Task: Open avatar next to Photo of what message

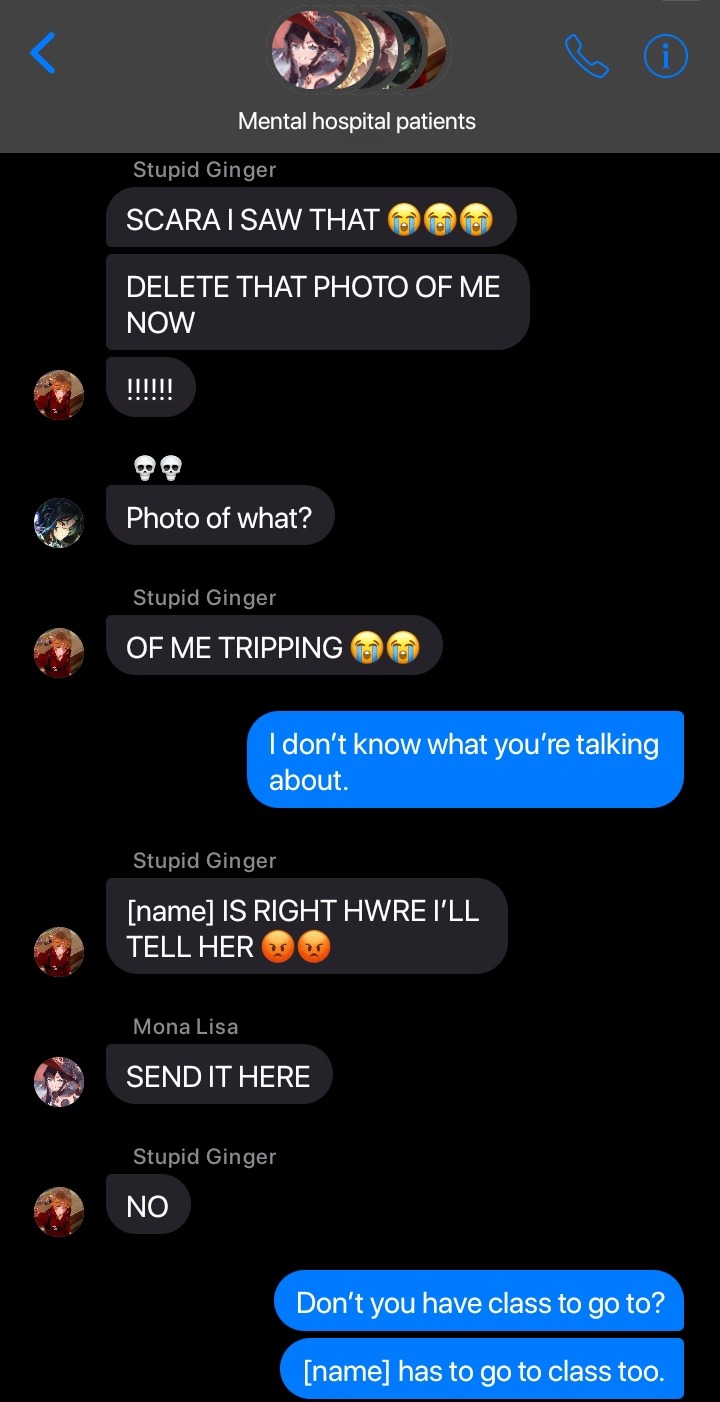Action: click(x=59, y=522)
